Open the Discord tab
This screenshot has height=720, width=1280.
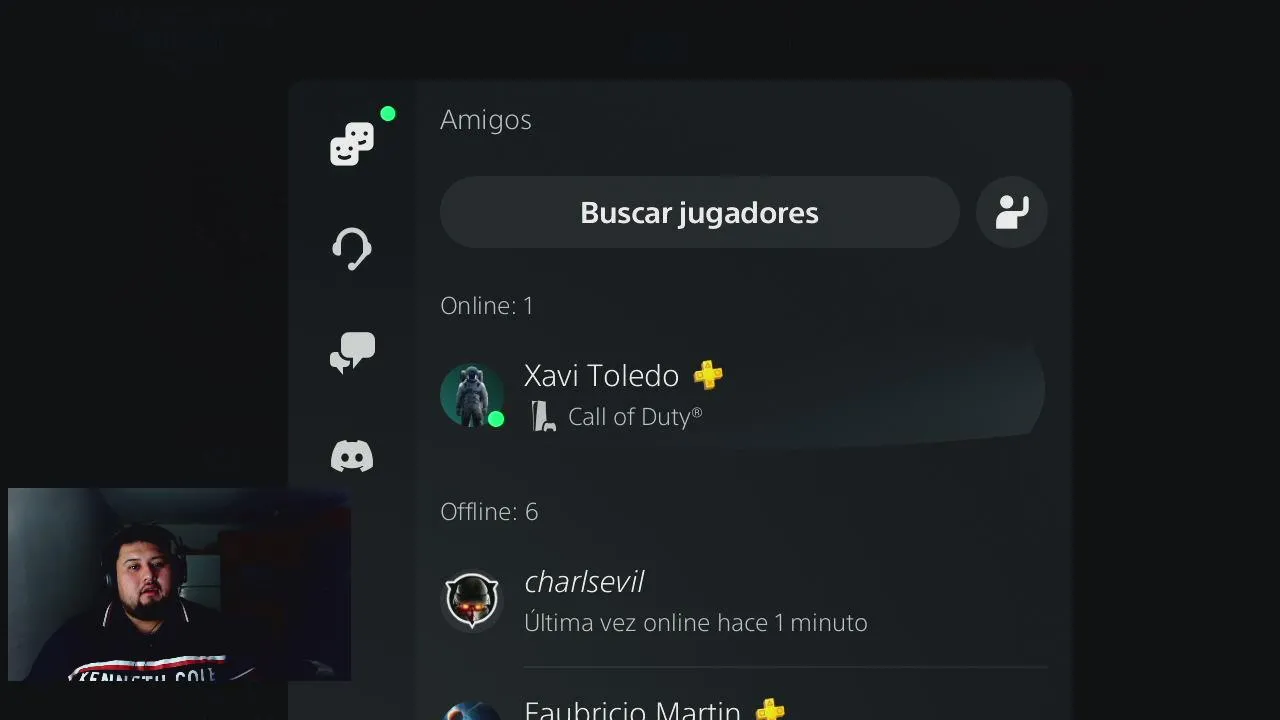tap(352, 457)
